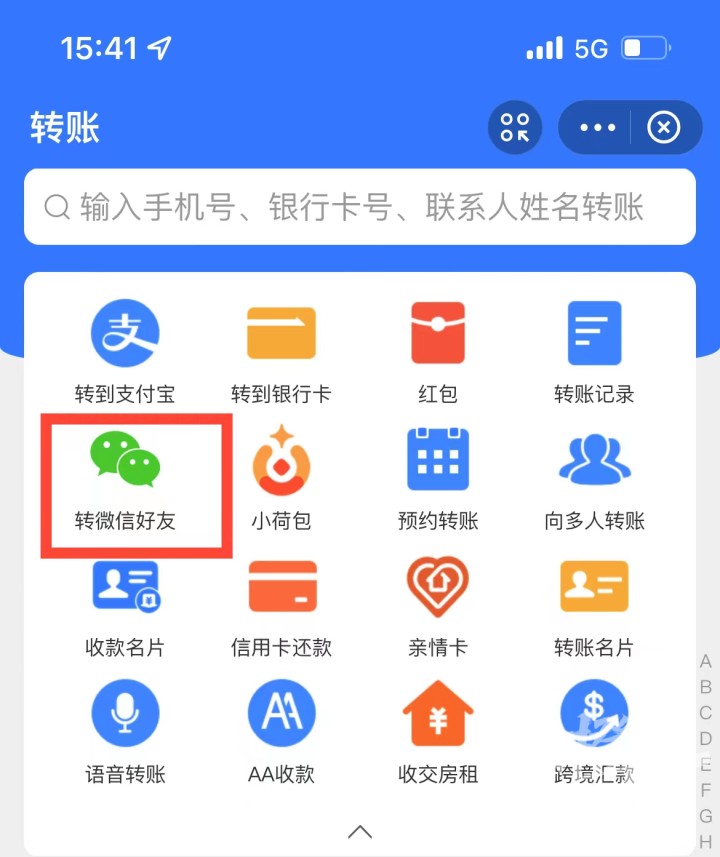Close the mini program
The width and height of the screenshot is (720, 857).
tap(663, 128)
